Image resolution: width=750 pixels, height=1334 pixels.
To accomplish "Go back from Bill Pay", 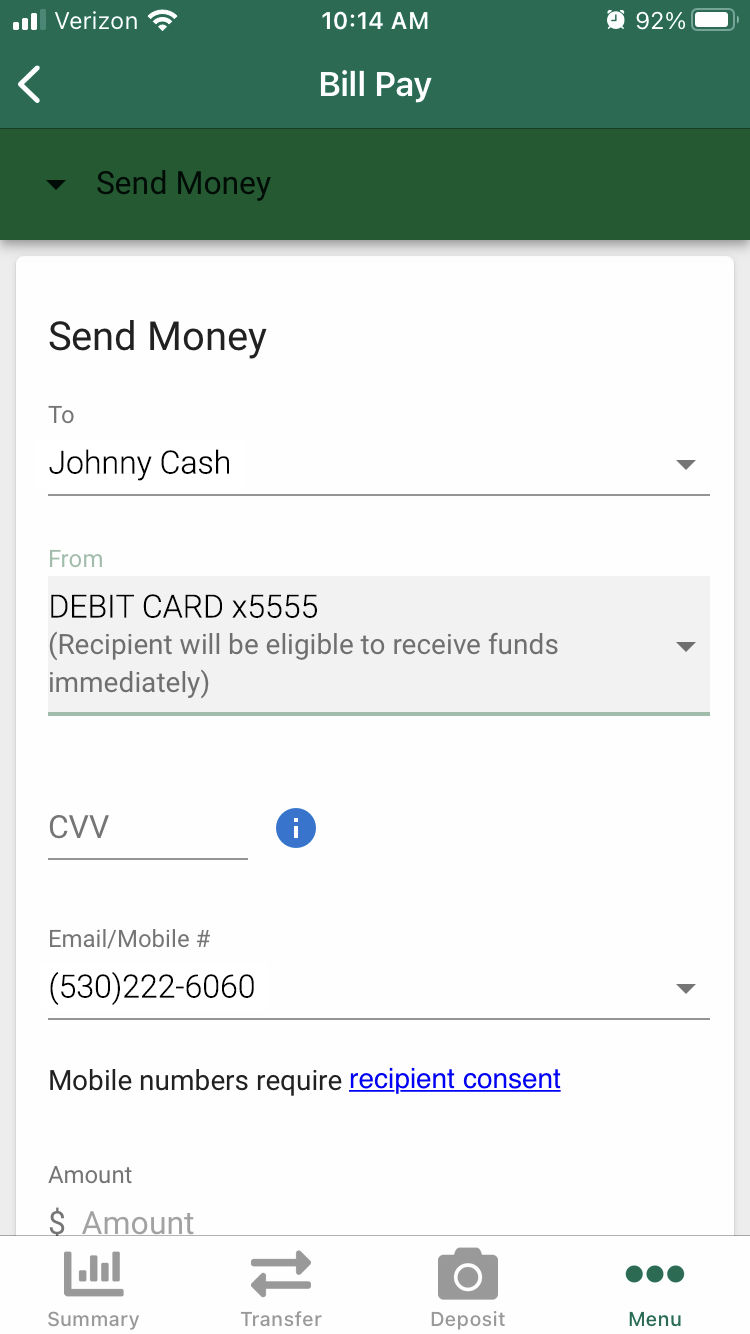I will tap(30, 85).
